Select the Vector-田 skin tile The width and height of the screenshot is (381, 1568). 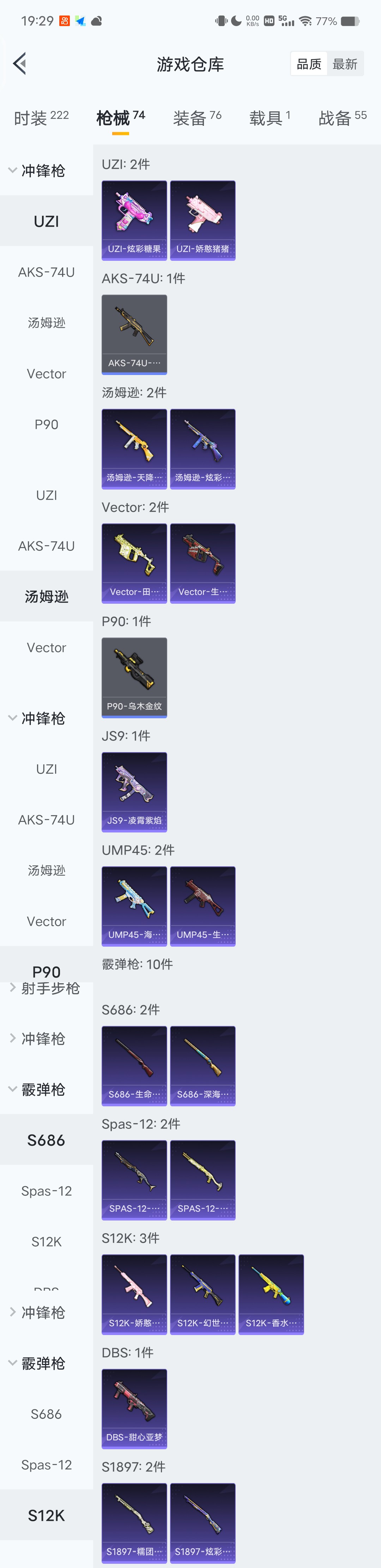134,563
